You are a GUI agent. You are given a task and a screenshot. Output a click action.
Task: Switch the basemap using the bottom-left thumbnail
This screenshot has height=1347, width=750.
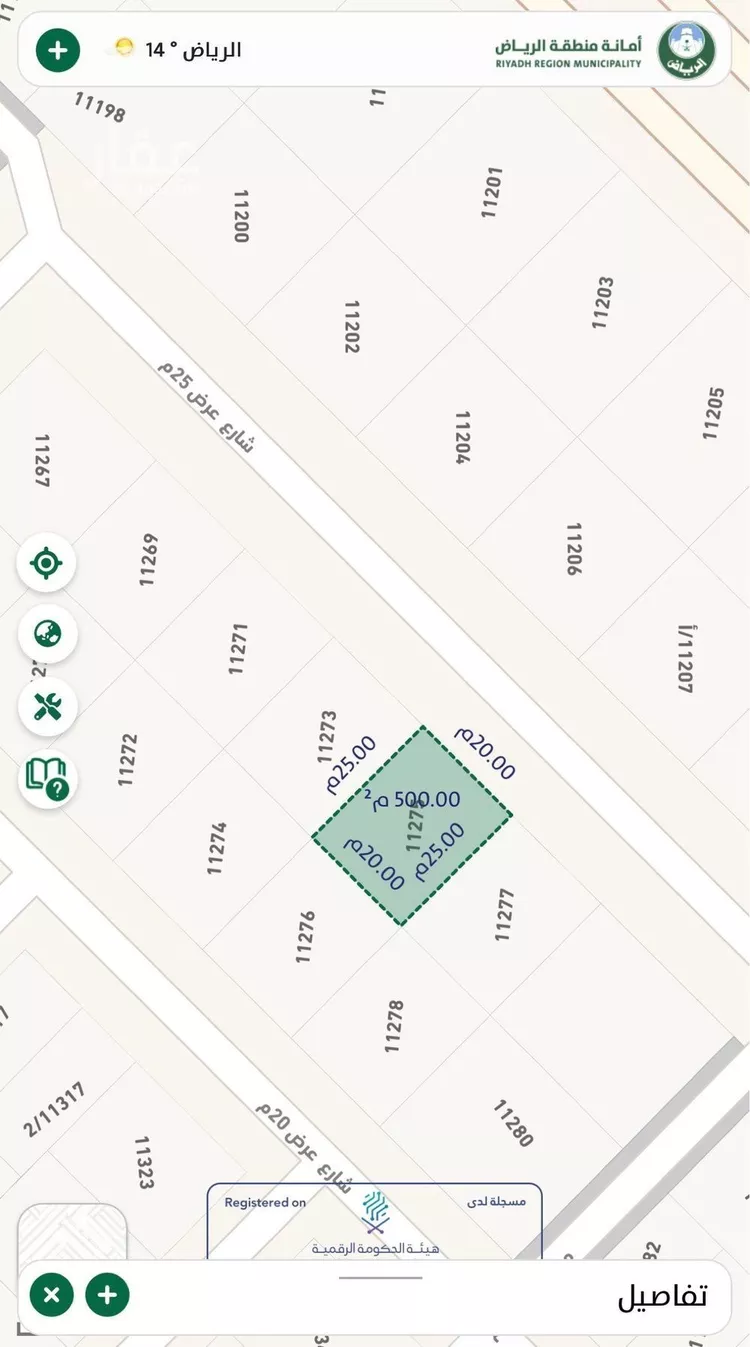72,1232
